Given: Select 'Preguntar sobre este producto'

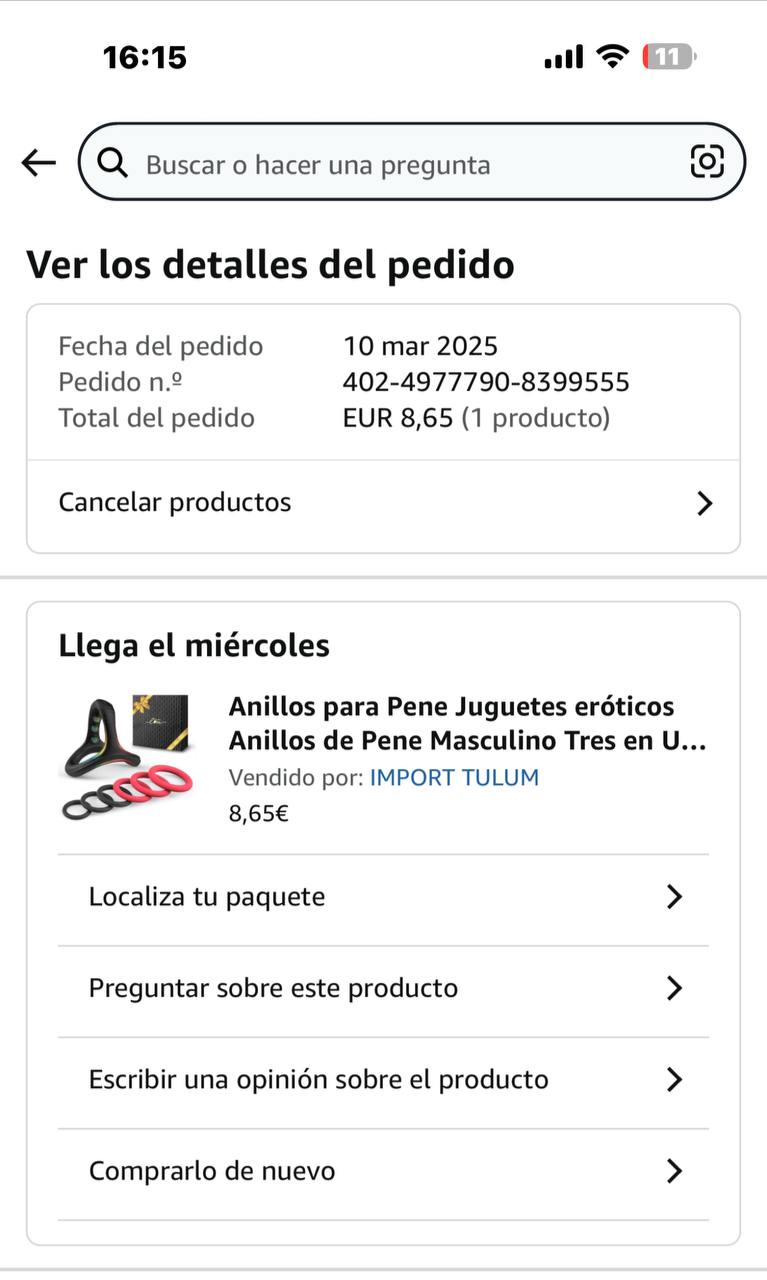Looking at the screenshot, I should [383, 989].
